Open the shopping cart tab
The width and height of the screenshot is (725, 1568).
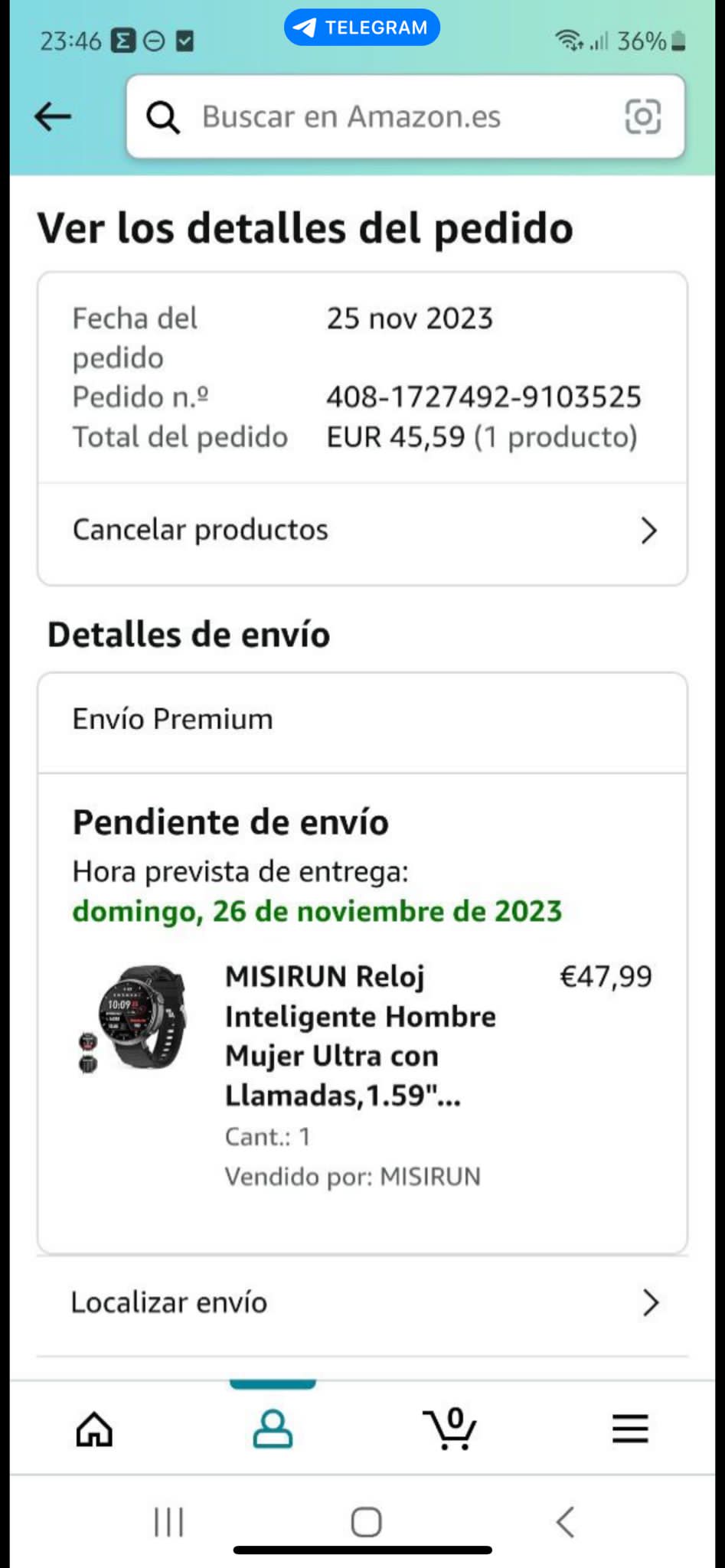pos(450,1429)
